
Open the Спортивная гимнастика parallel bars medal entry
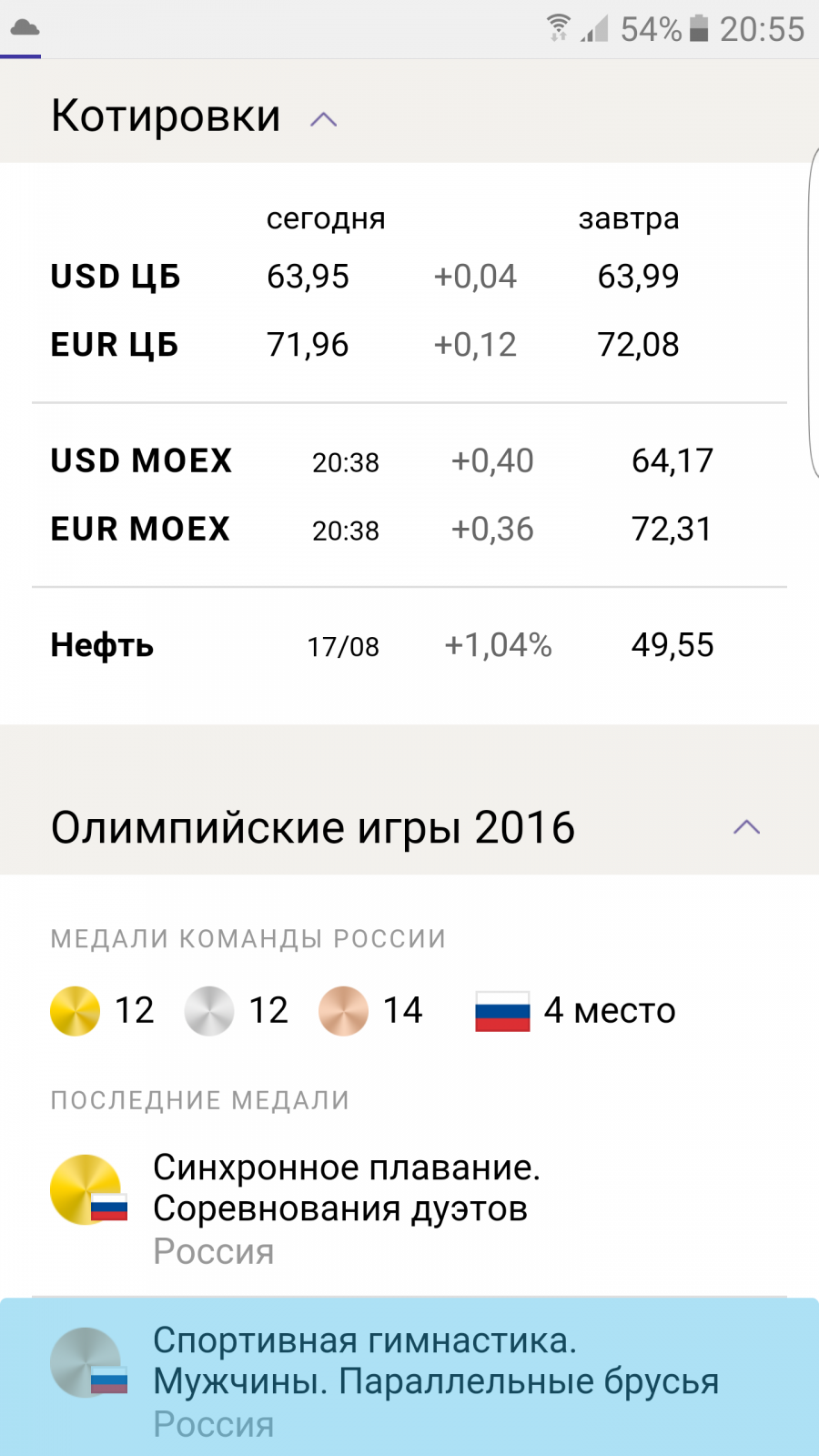(x=409, y=1379)
